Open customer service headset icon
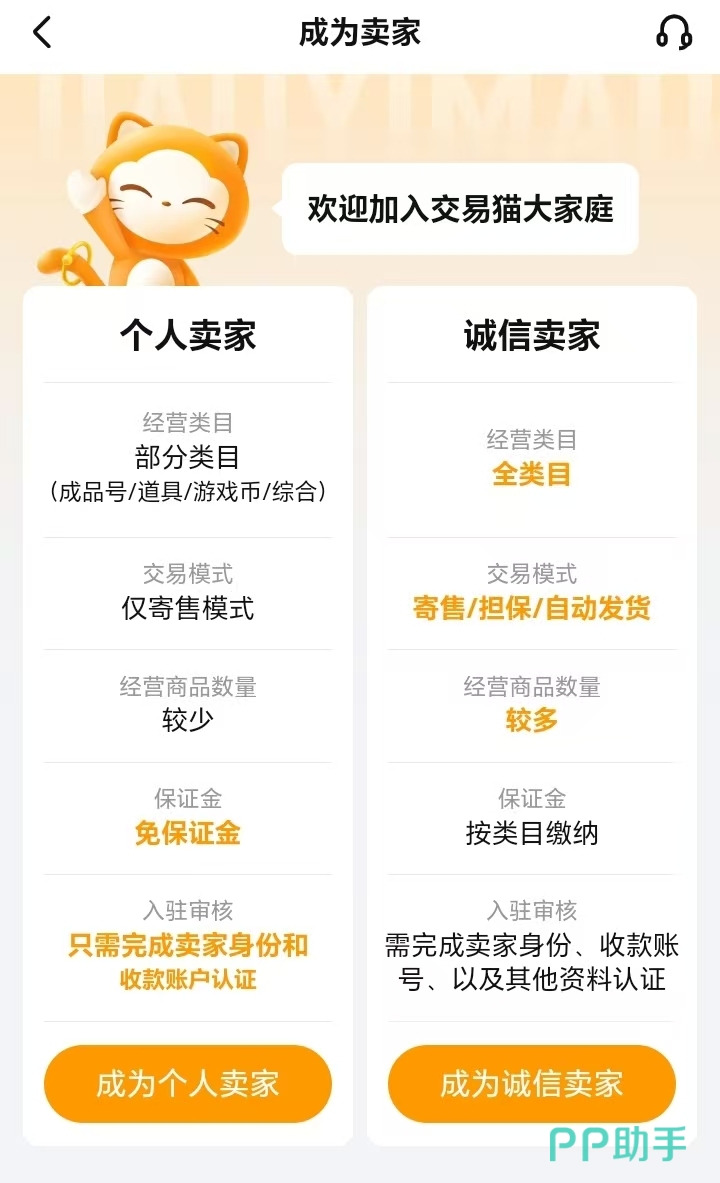Viewport: 720px width, 1183px height. click(674, 33)
